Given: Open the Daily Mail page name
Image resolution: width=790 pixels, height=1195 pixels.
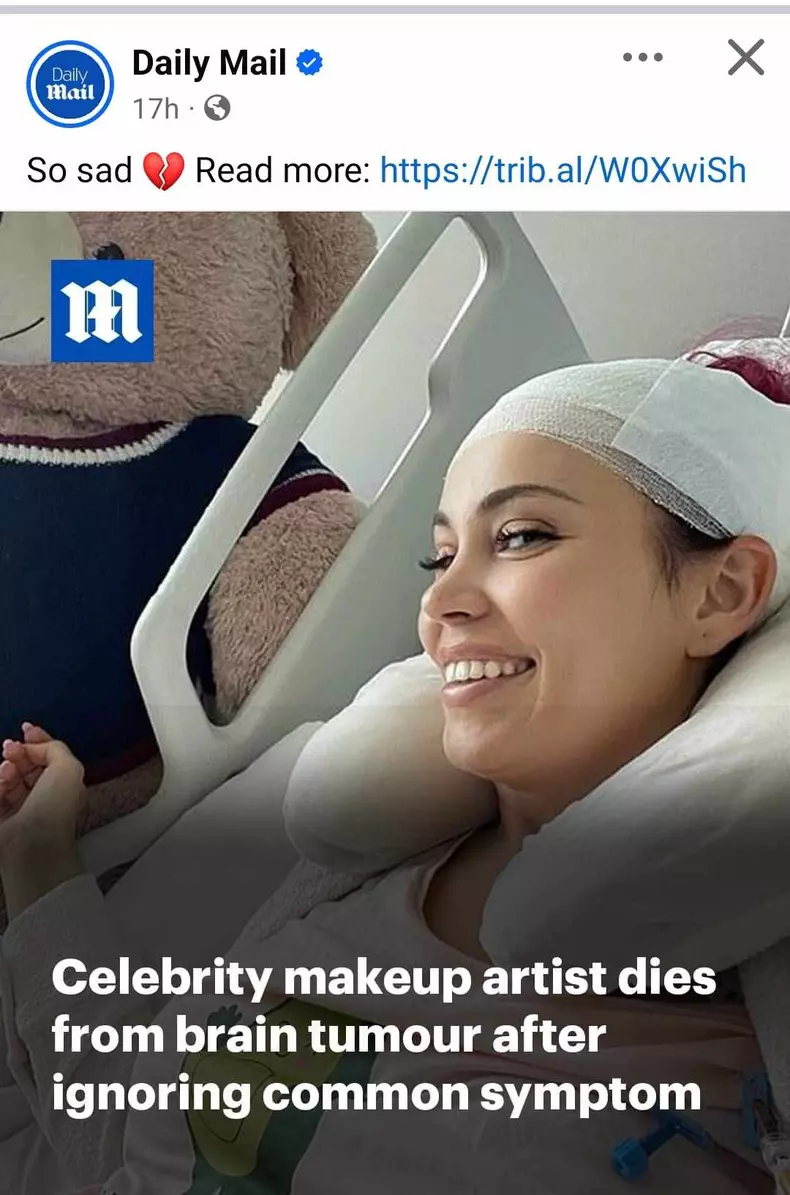Looking at the screenshot, I should [209, 64].
